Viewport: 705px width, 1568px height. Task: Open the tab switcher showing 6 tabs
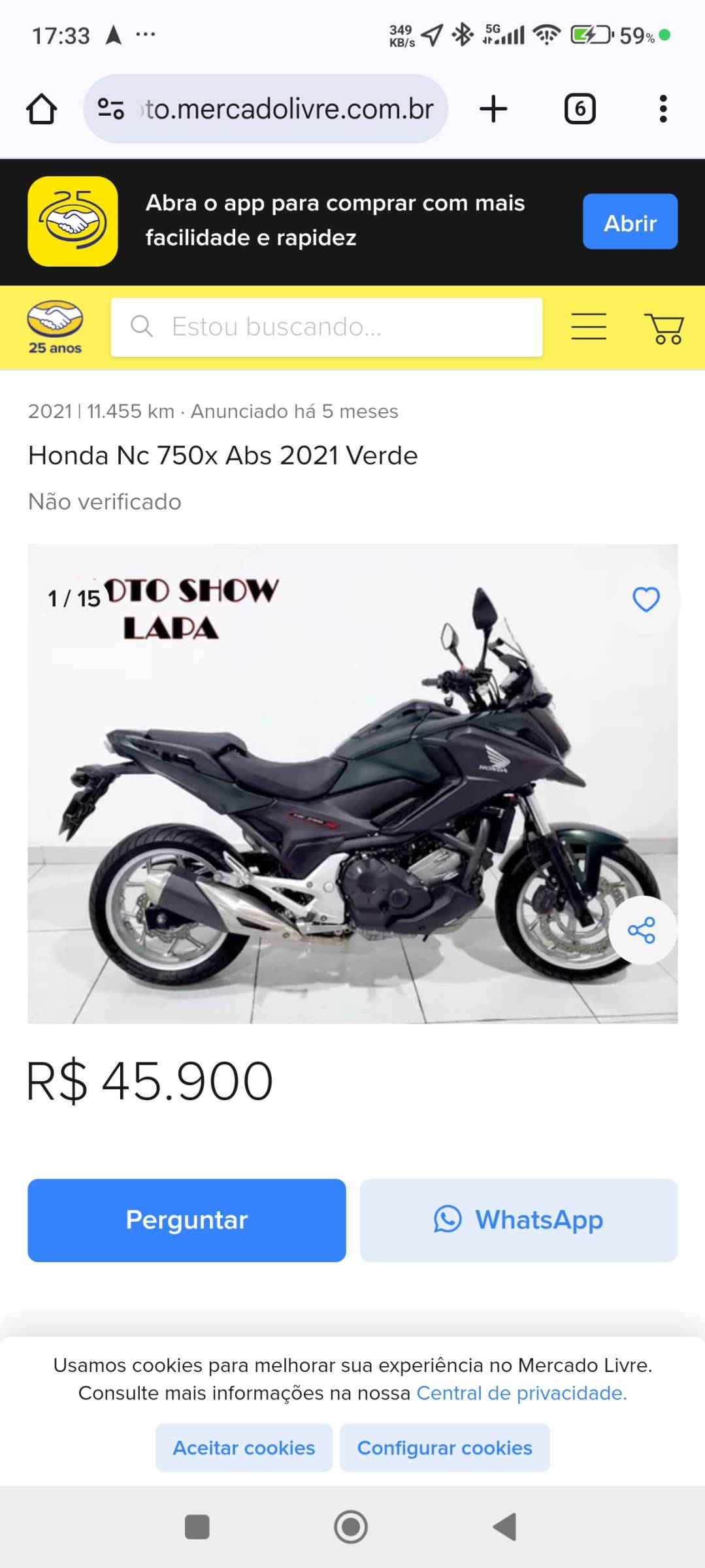point(580,109)
